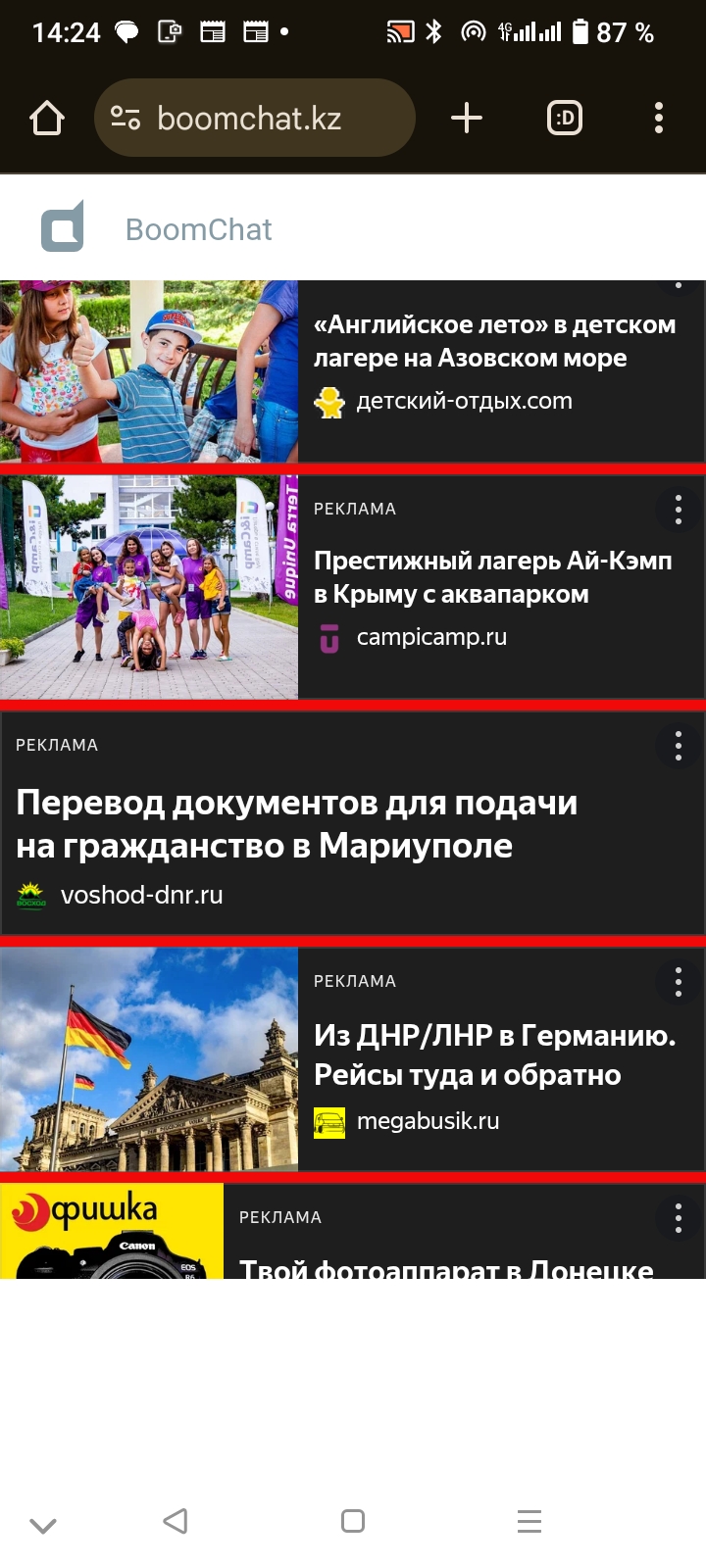Viewport: 706px width, 1568px height.
Task: Open ad options for the megabusik.ru ad
Action: [679, 982]
